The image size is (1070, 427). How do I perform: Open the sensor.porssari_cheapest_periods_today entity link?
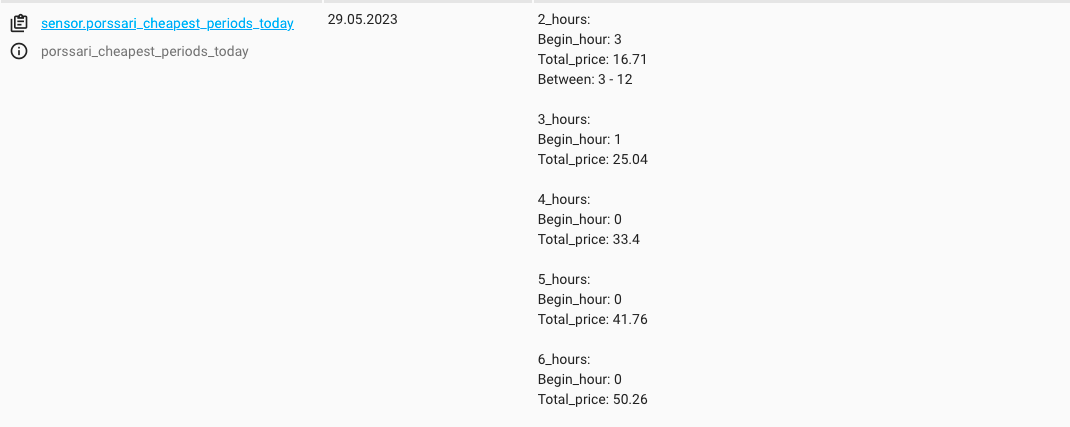[x=167, y=23]
